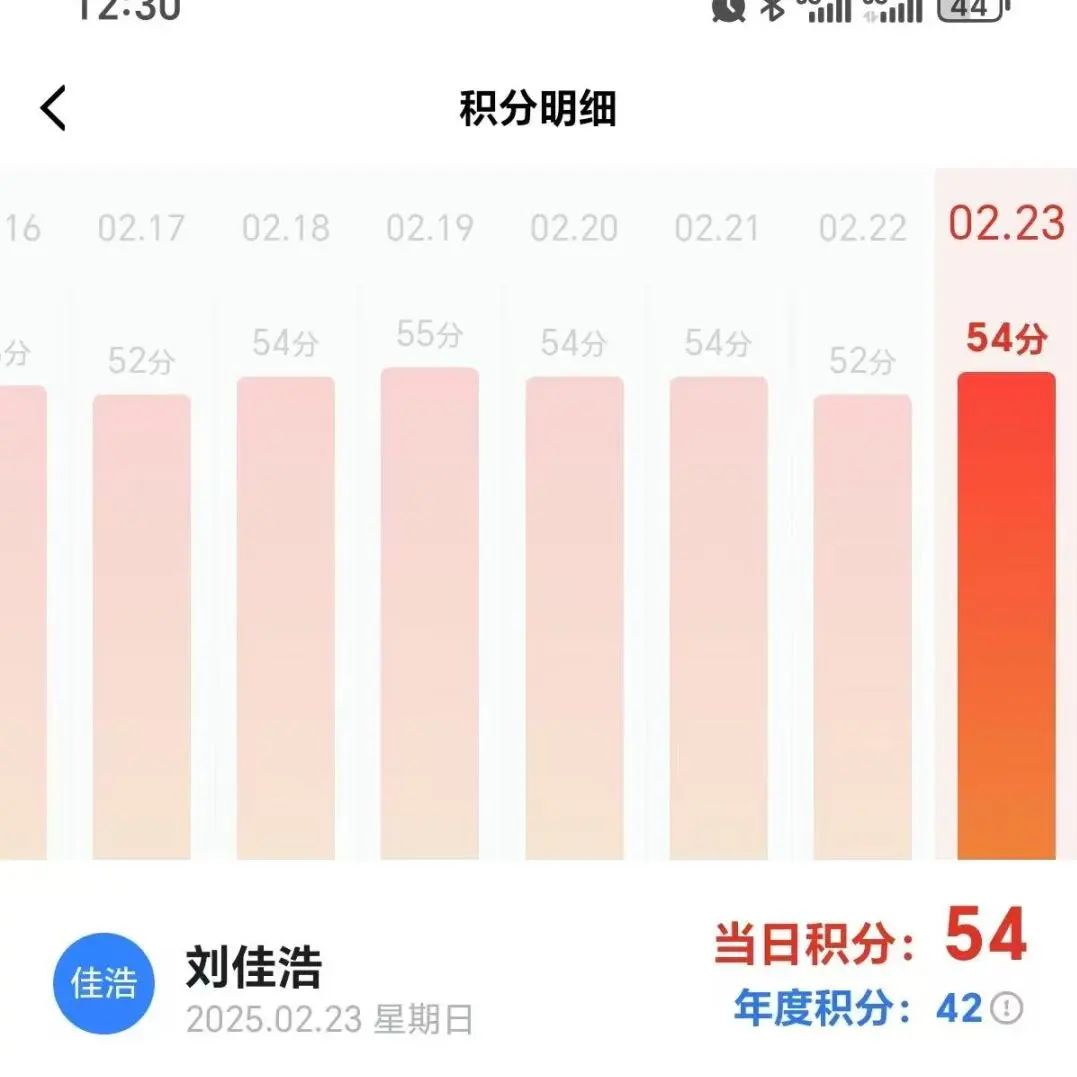Select the 02.22 bar showing 52分
This screenshot has width=1077, height=1077.
click(862, 626)
